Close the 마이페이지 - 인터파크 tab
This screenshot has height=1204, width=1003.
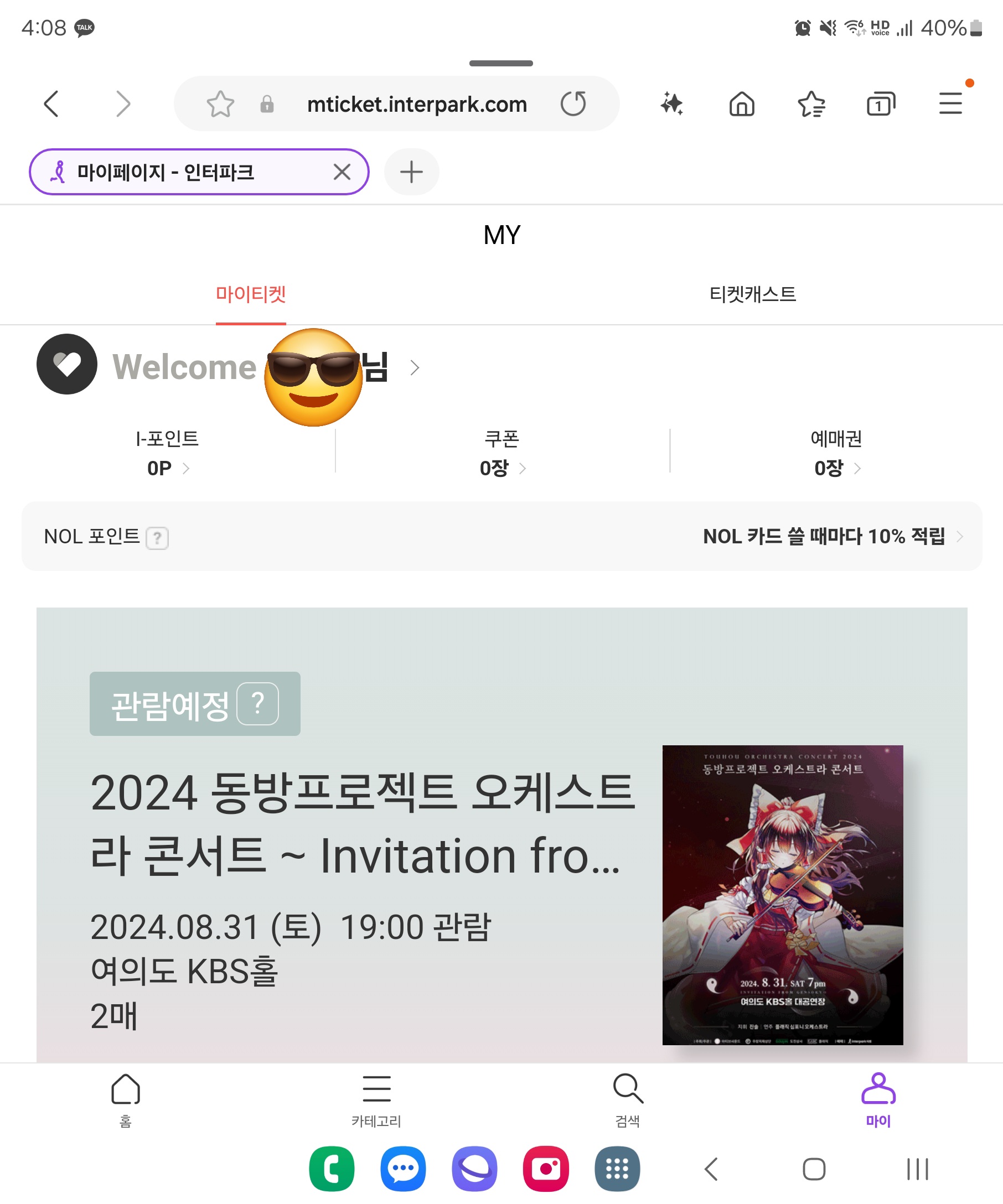pyautogui.click(x=342, y=172)
